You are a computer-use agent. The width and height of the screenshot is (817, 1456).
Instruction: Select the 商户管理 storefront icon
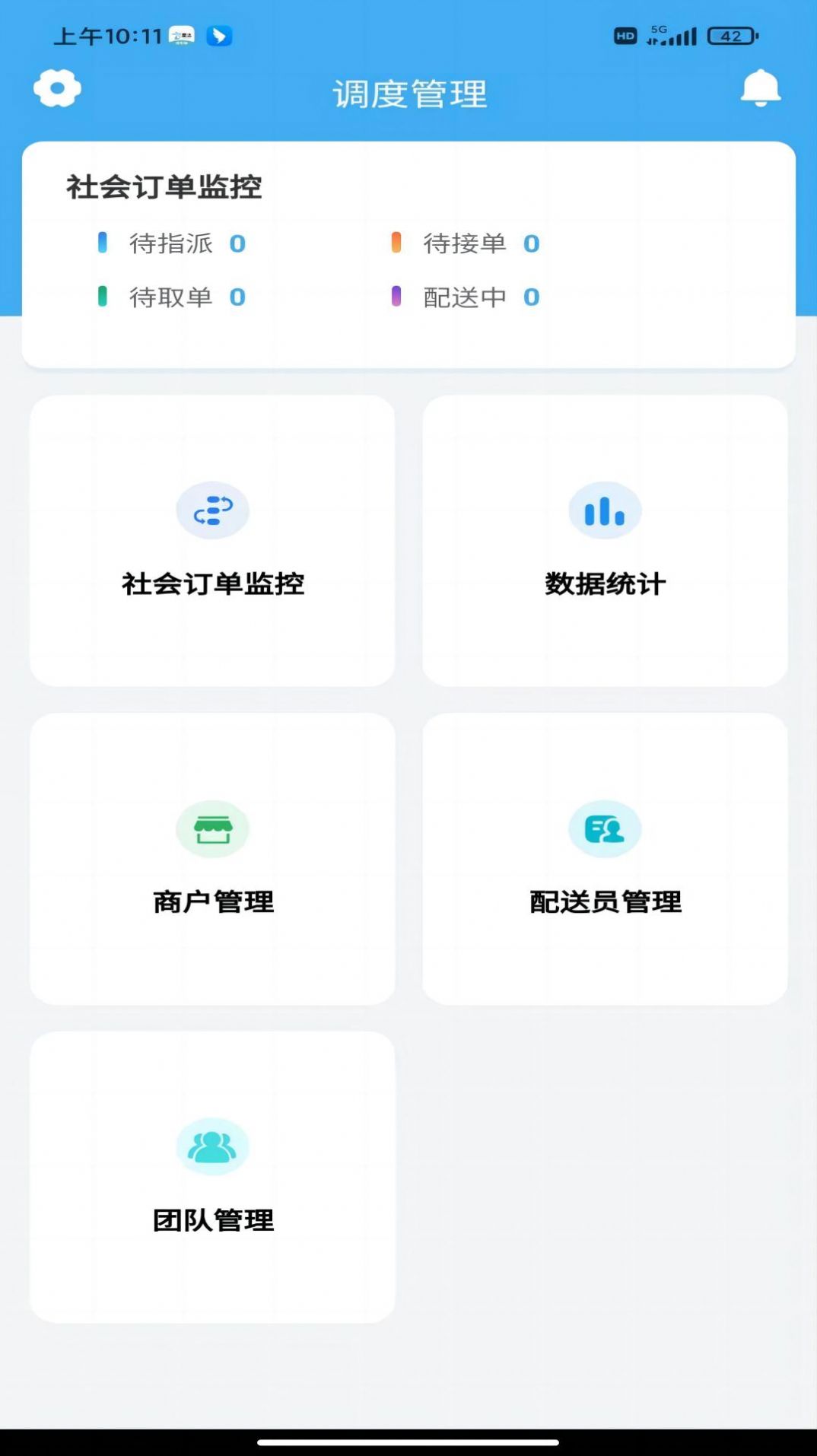pyautogui.click(x=211, y=829)
